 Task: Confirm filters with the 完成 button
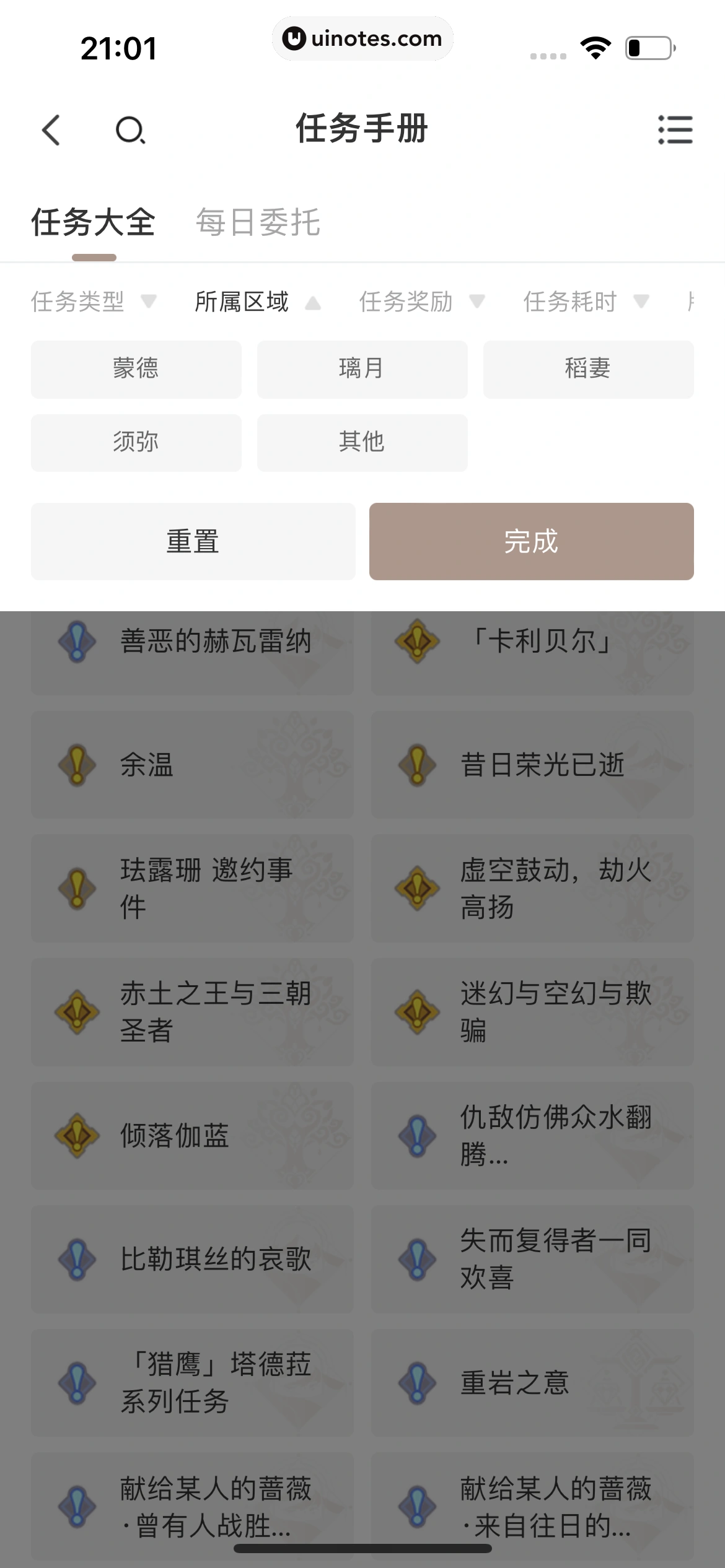click(532, 541)
